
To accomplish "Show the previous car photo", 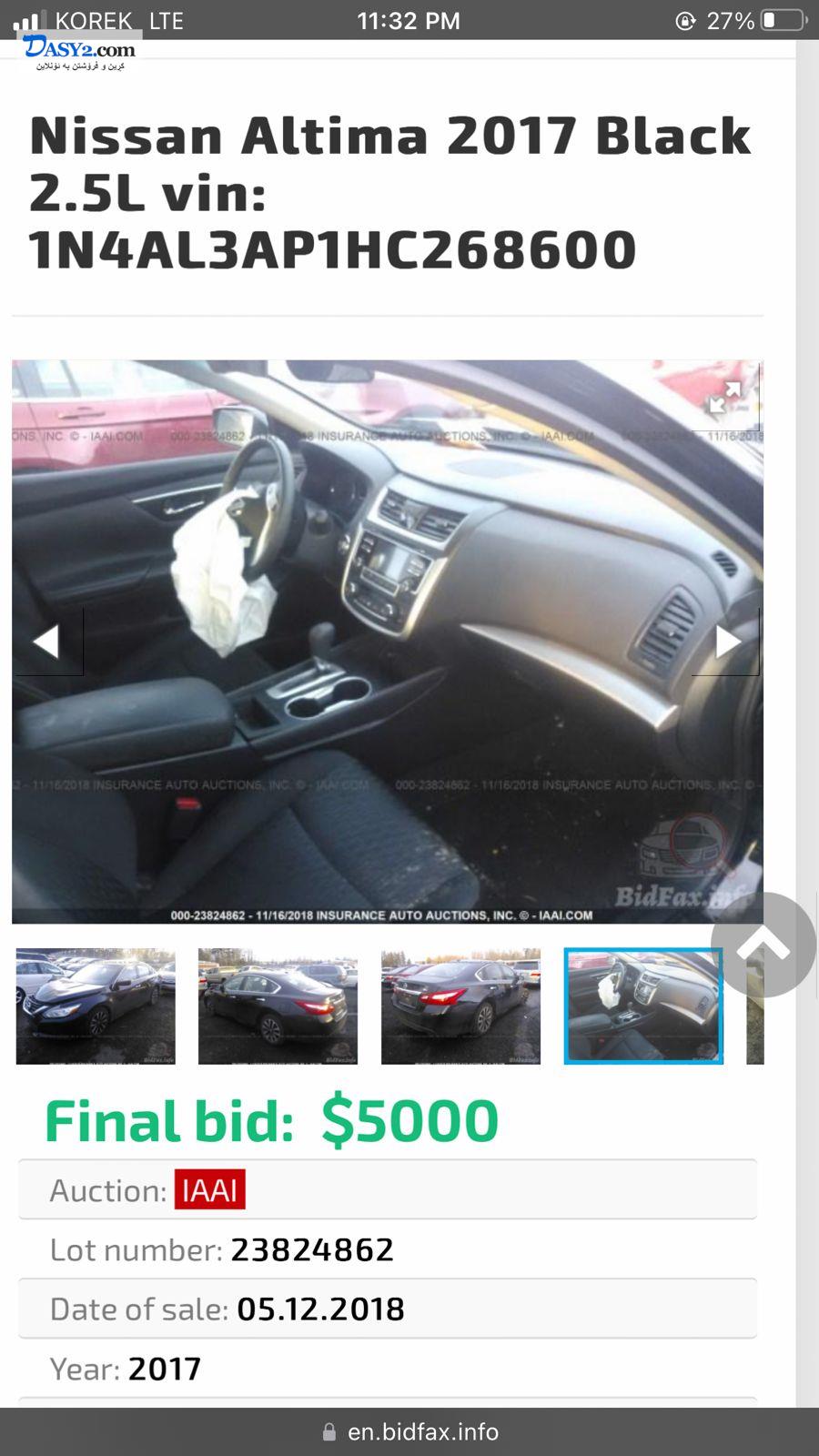I will 47,642.
